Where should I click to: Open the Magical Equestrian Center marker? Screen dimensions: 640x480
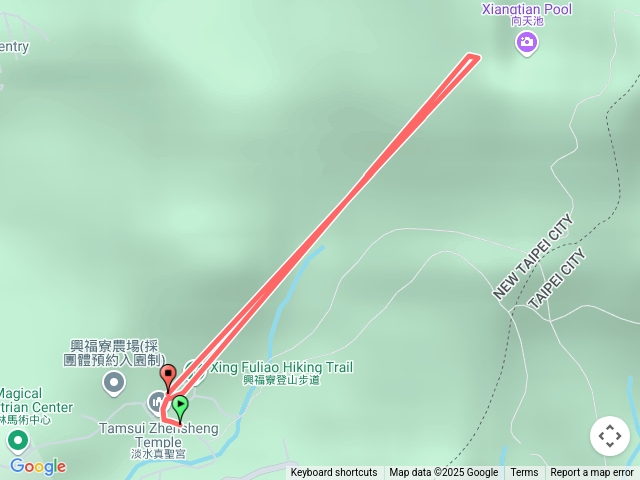[x=17, y=440]
